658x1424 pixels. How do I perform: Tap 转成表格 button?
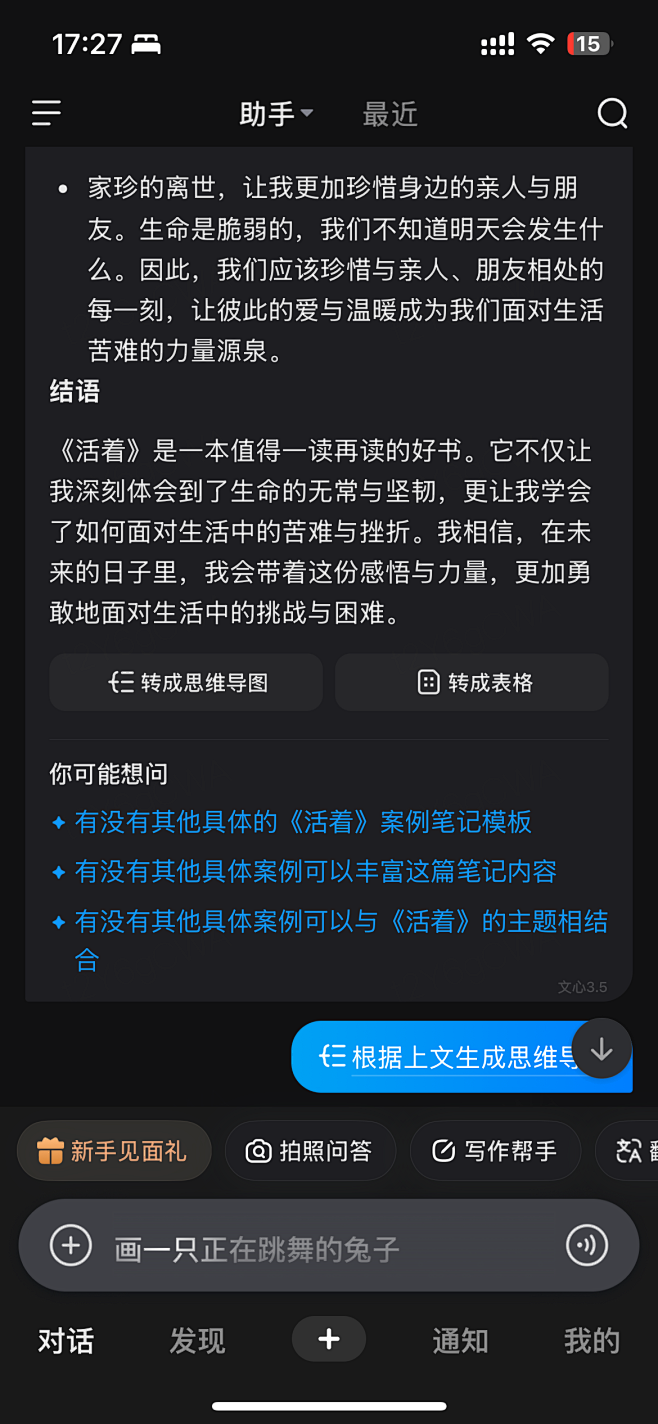(472, 683)
